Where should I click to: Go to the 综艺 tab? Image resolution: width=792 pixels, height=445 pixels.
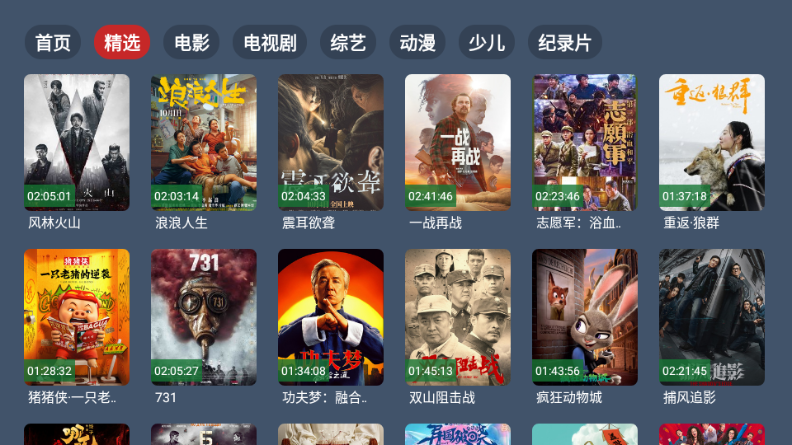[348, 43]
